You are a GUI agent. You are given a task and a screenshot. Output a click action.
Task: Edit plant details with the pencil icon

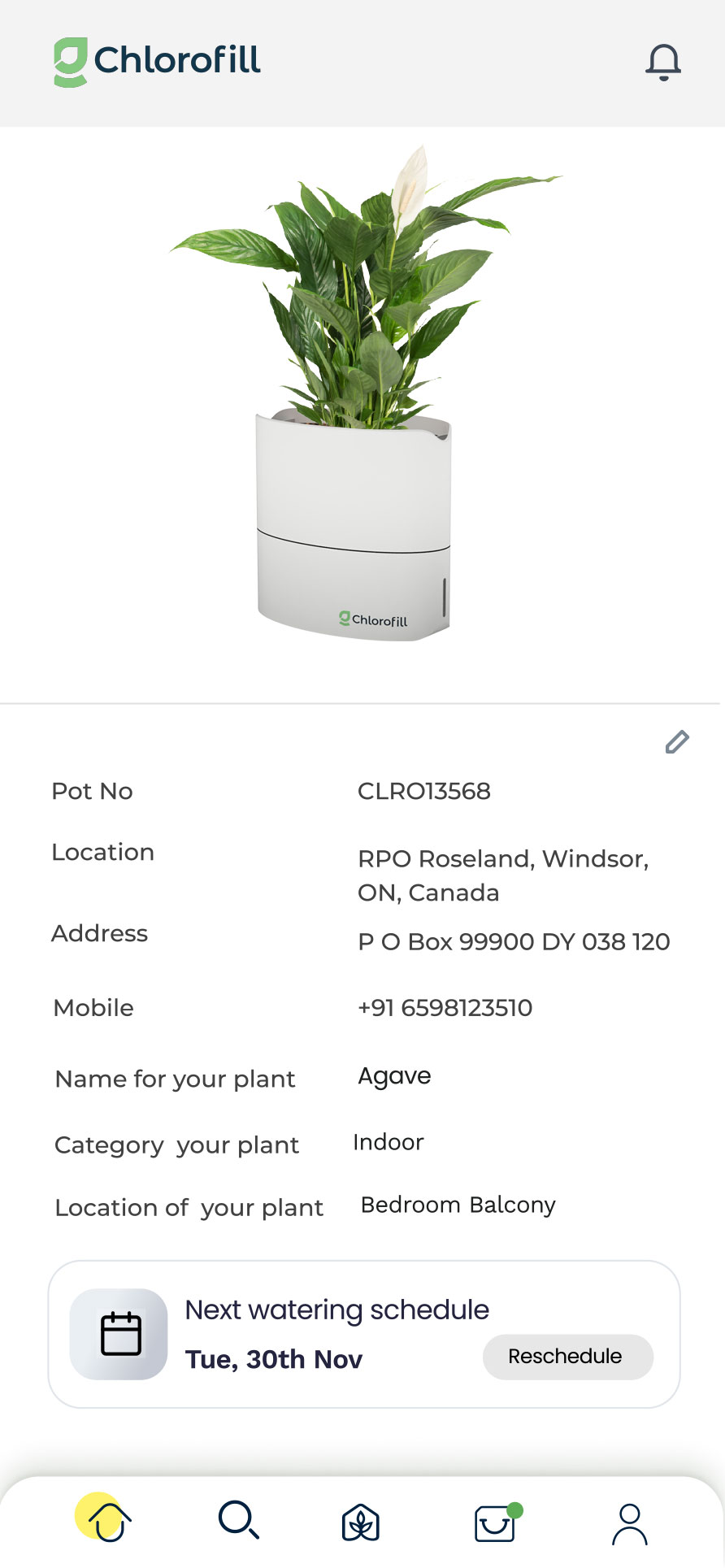677,741
